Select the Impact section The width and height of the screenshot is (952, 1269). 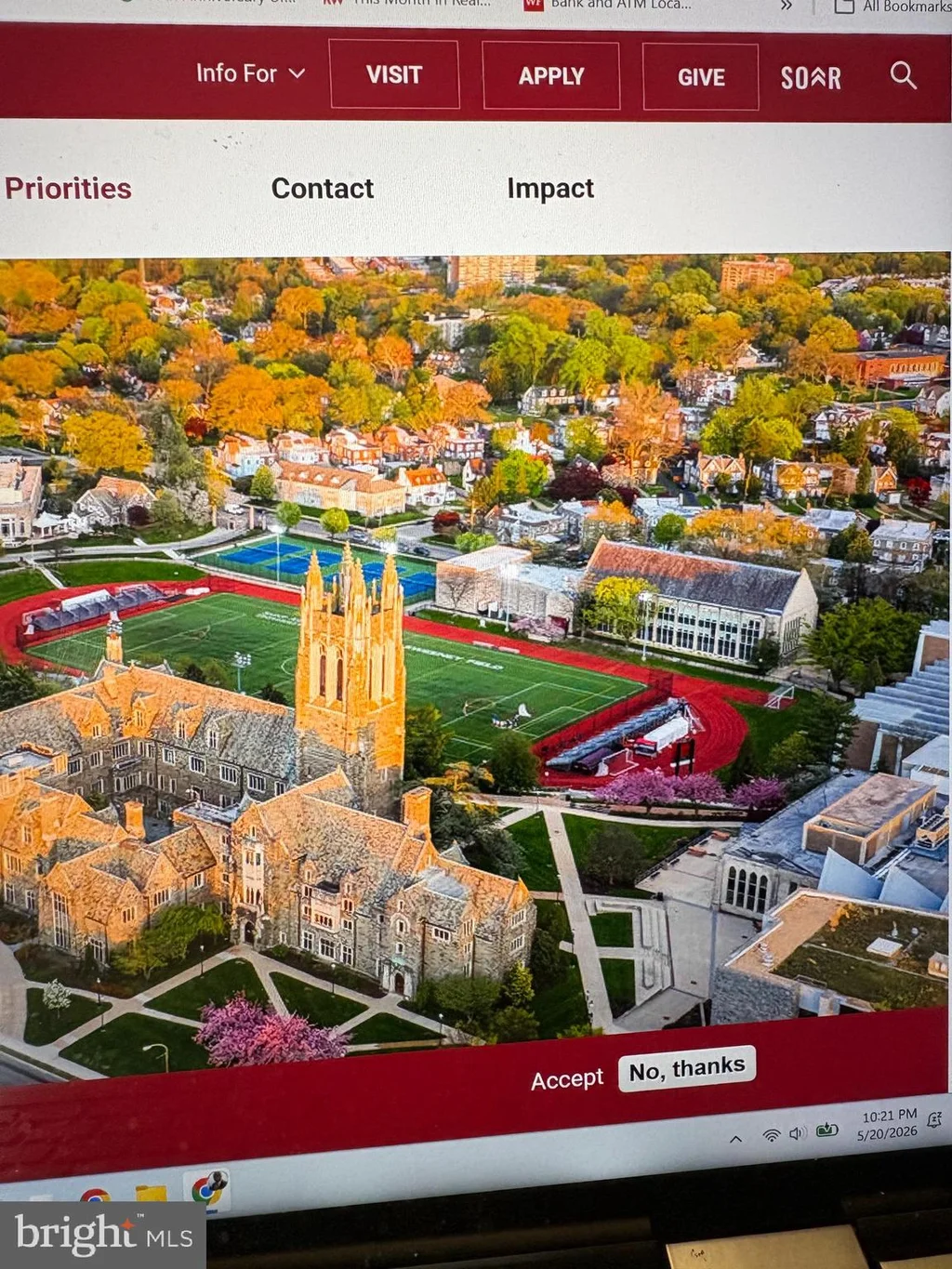click(x=550, y=189)
